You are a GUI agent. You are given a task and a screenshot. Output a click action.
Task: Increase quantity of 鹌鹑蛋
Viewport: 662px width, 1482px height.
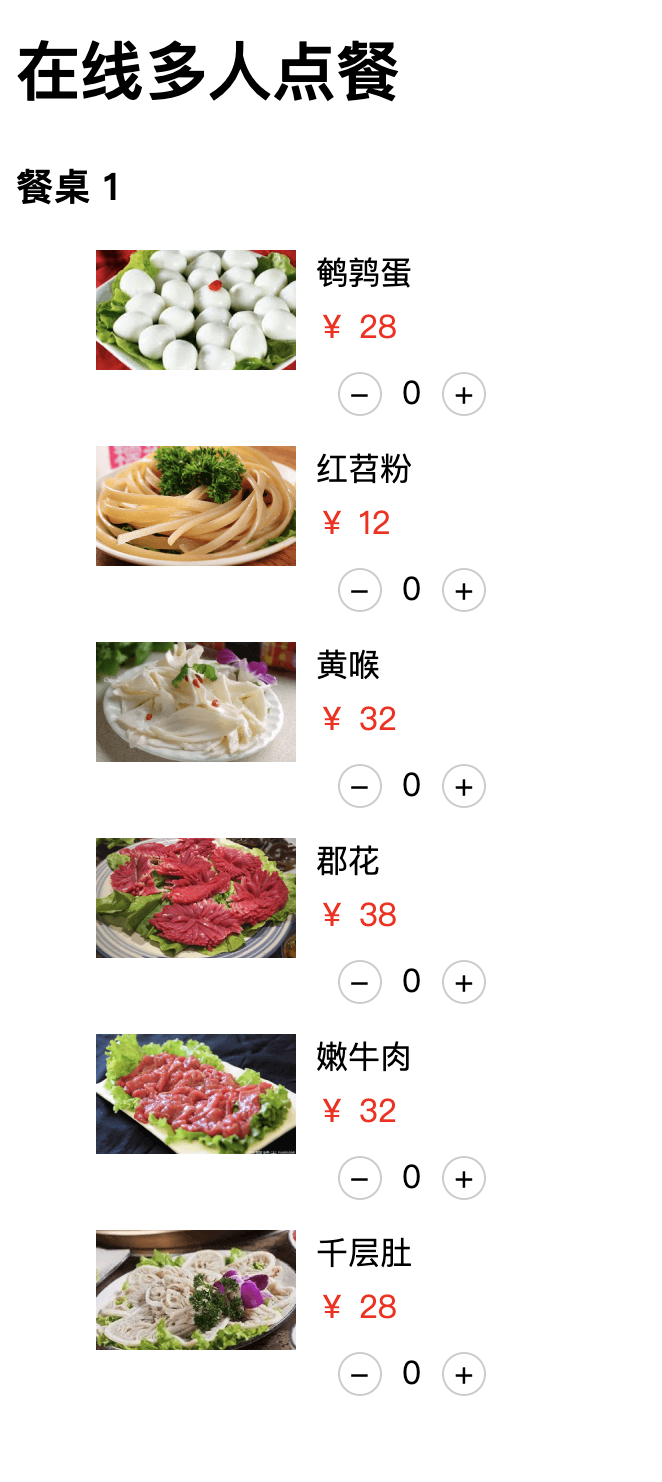(x=463, y=395)
